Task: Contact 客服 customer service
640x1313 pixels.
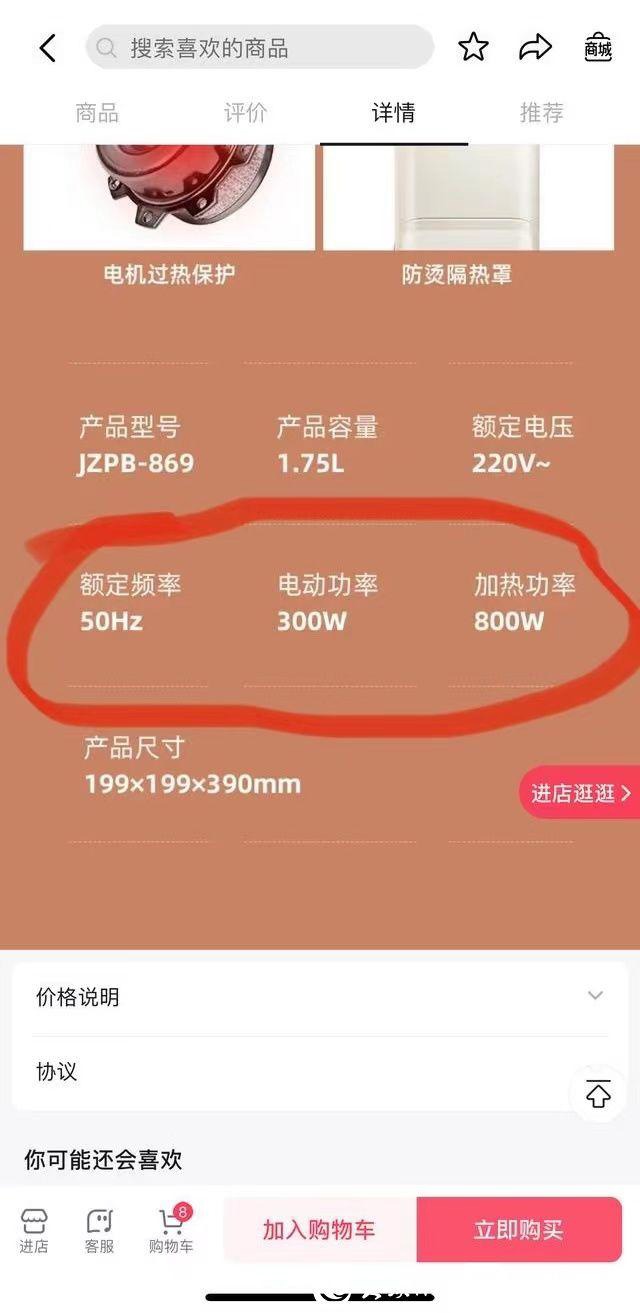Action: [x=99, y=1230]
